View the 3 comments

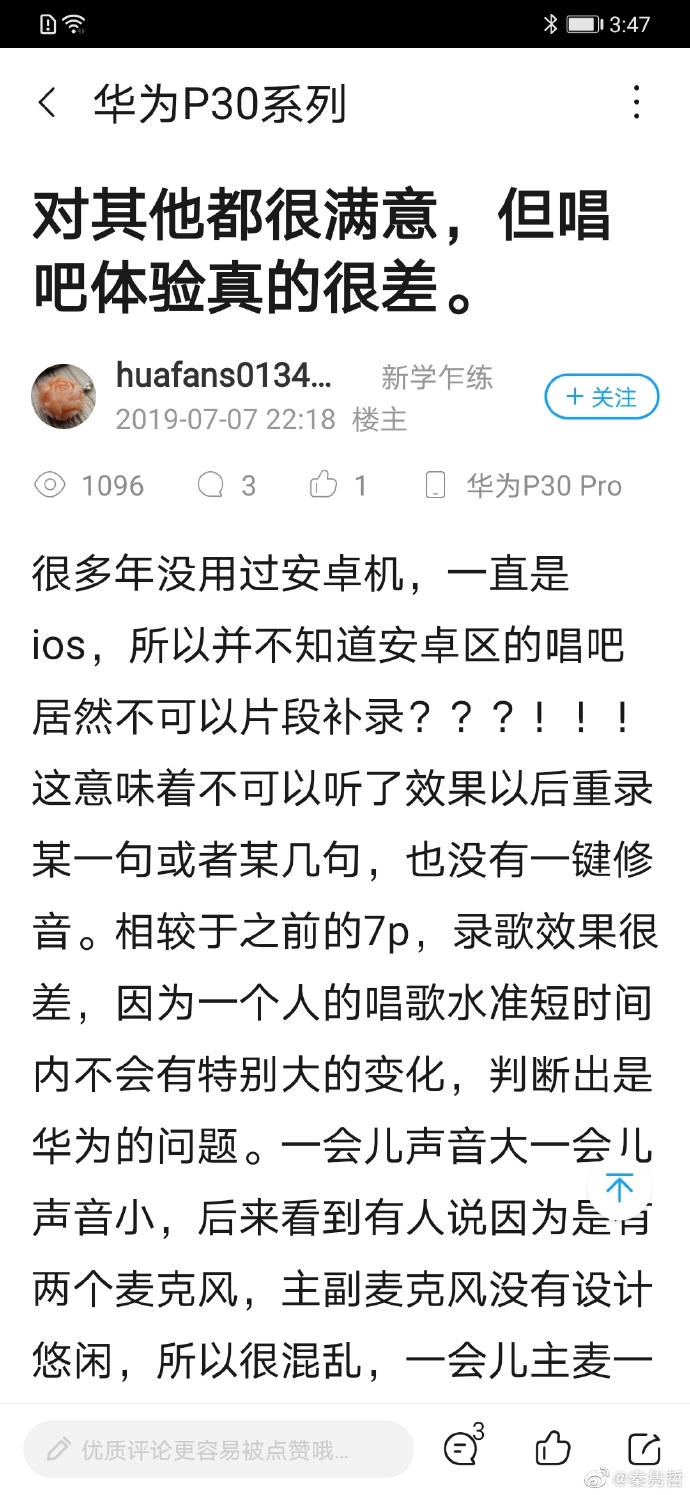point(463,1447)
